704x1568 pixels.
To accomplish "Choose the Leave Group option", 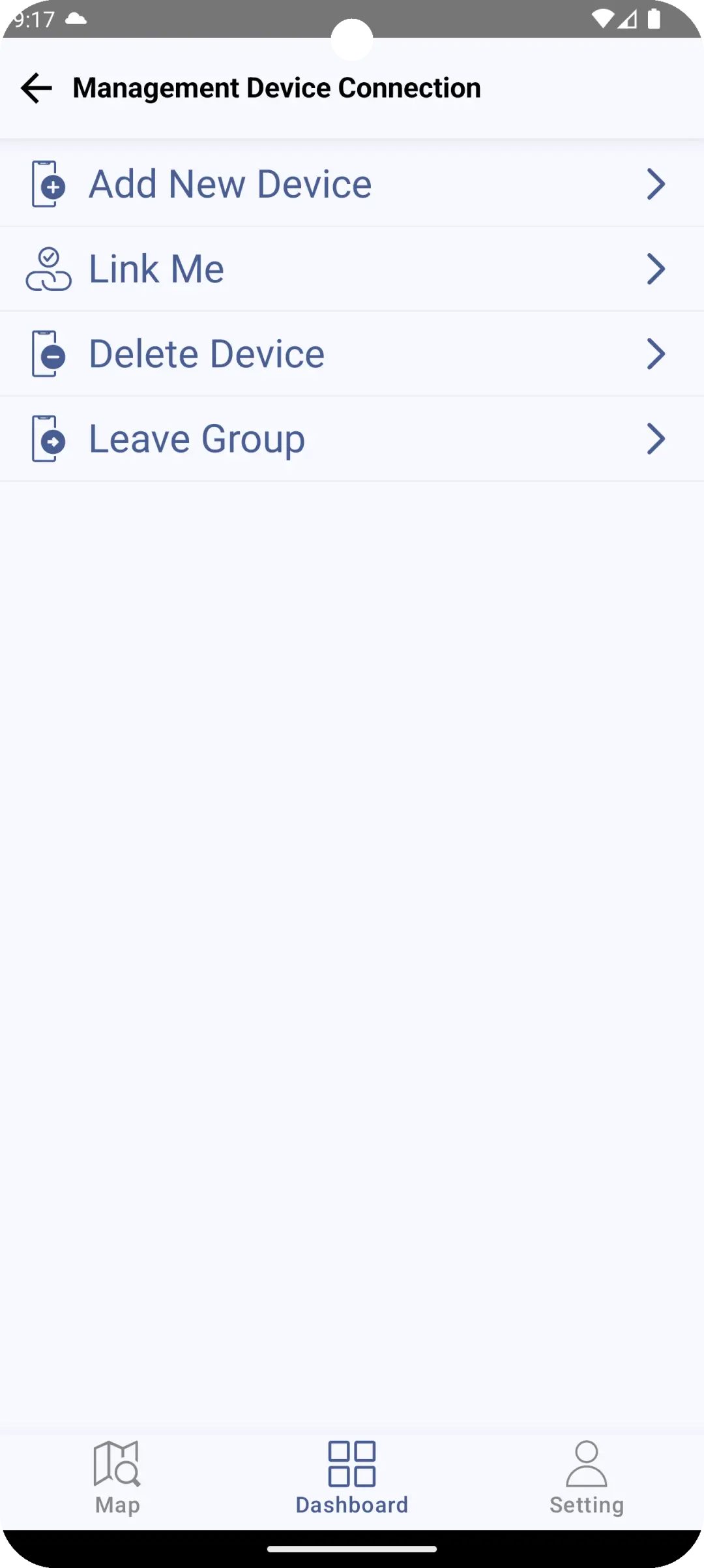I will 196,438.
